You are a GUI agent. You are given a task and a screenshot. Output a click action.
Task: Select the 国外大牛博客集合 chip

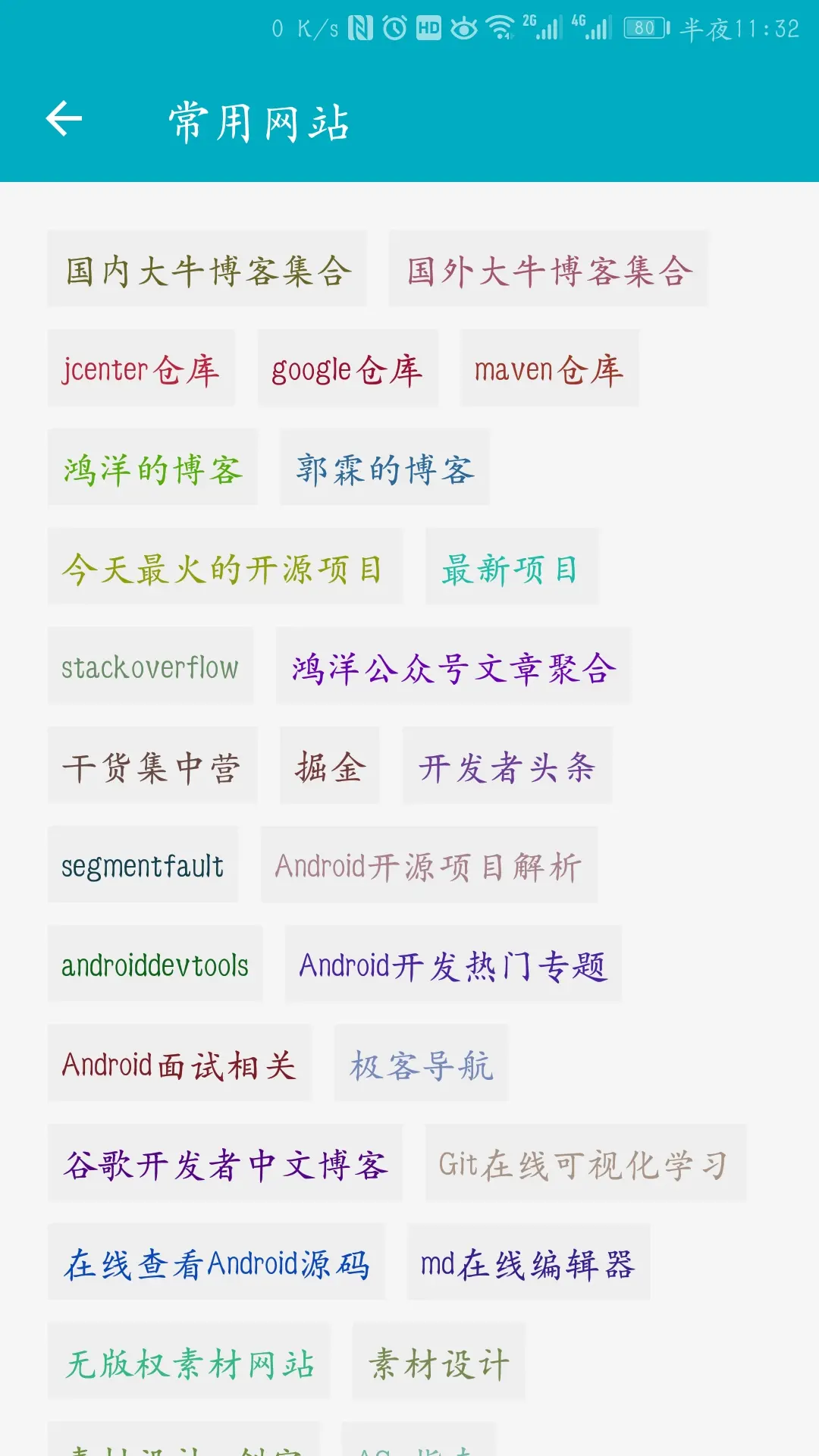548,269
